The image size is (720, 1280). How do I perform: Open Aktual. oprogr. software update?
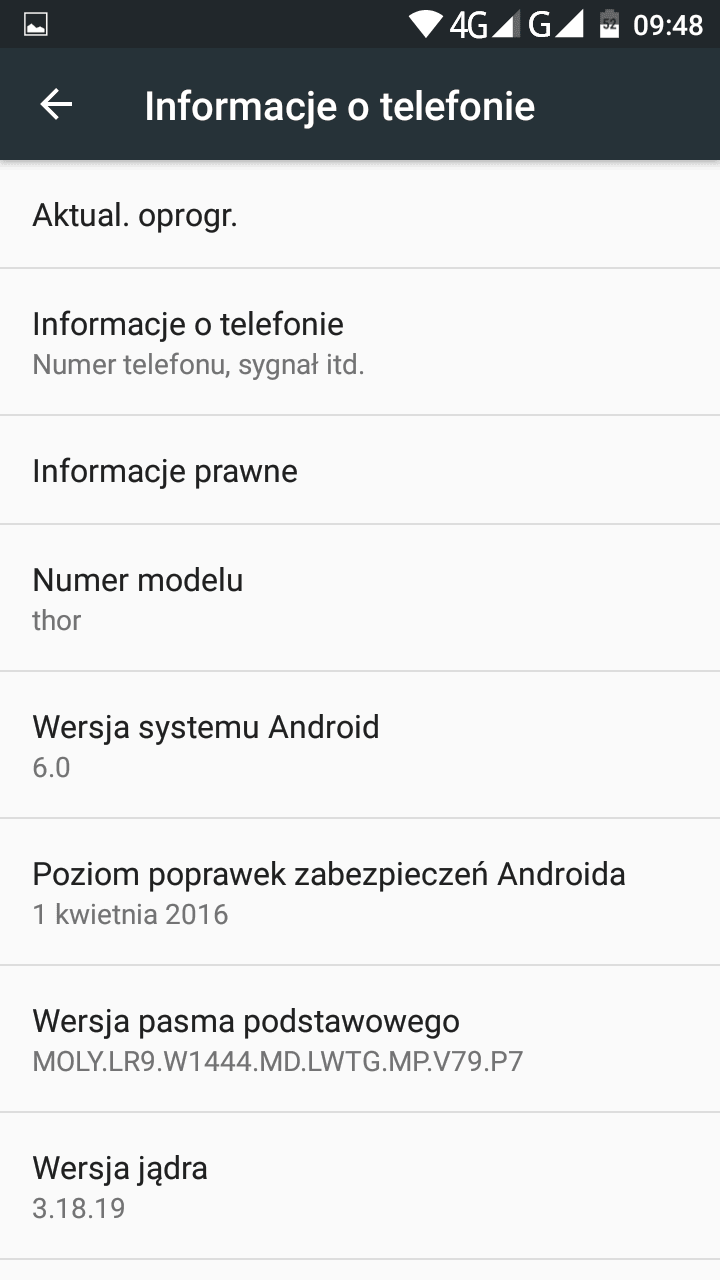[x=360, y=215]
